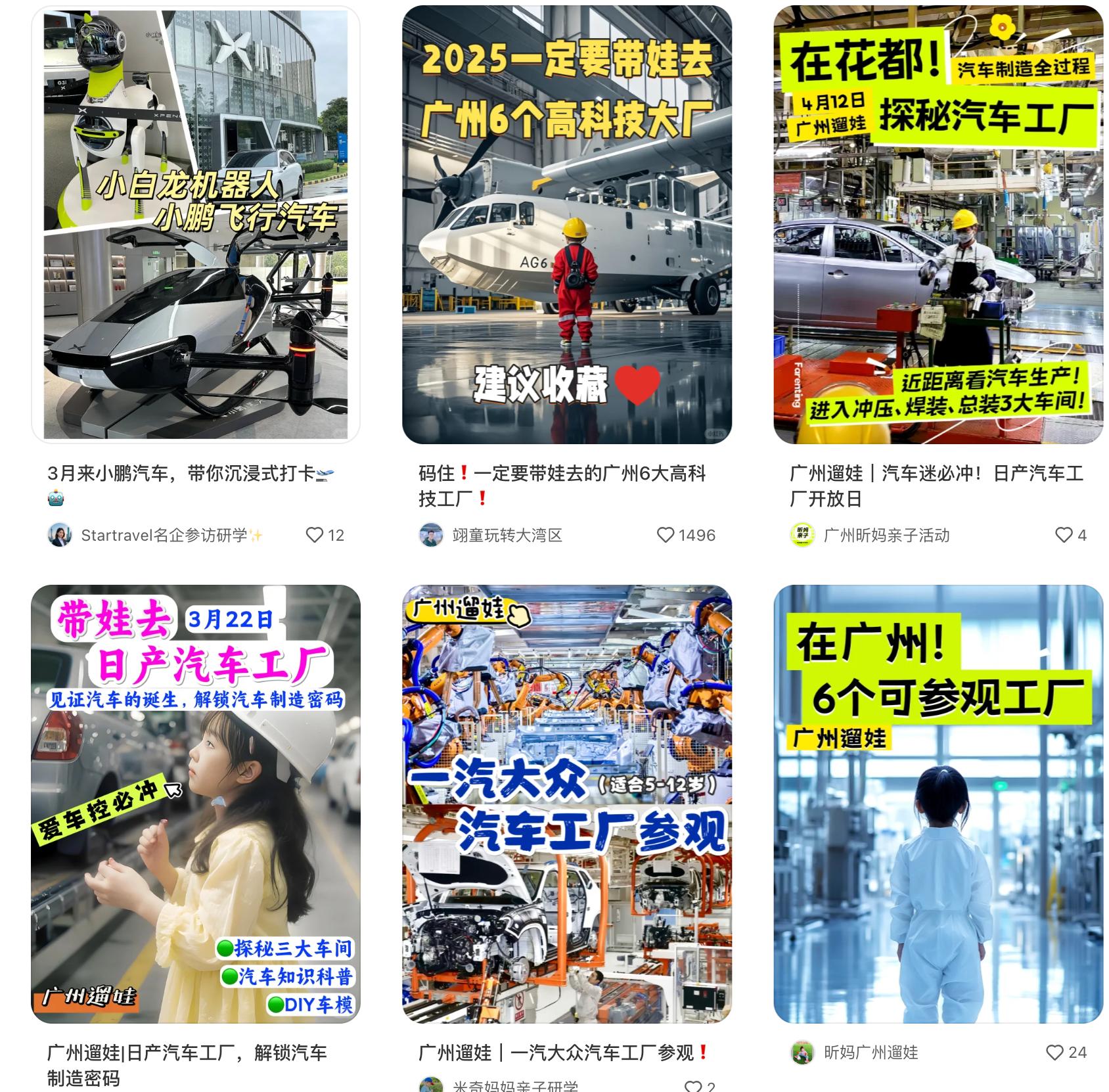Like the 一汽大众汽车工厂参观 post by 米奇妈妈亲子研学

(x=693, y=1085)
